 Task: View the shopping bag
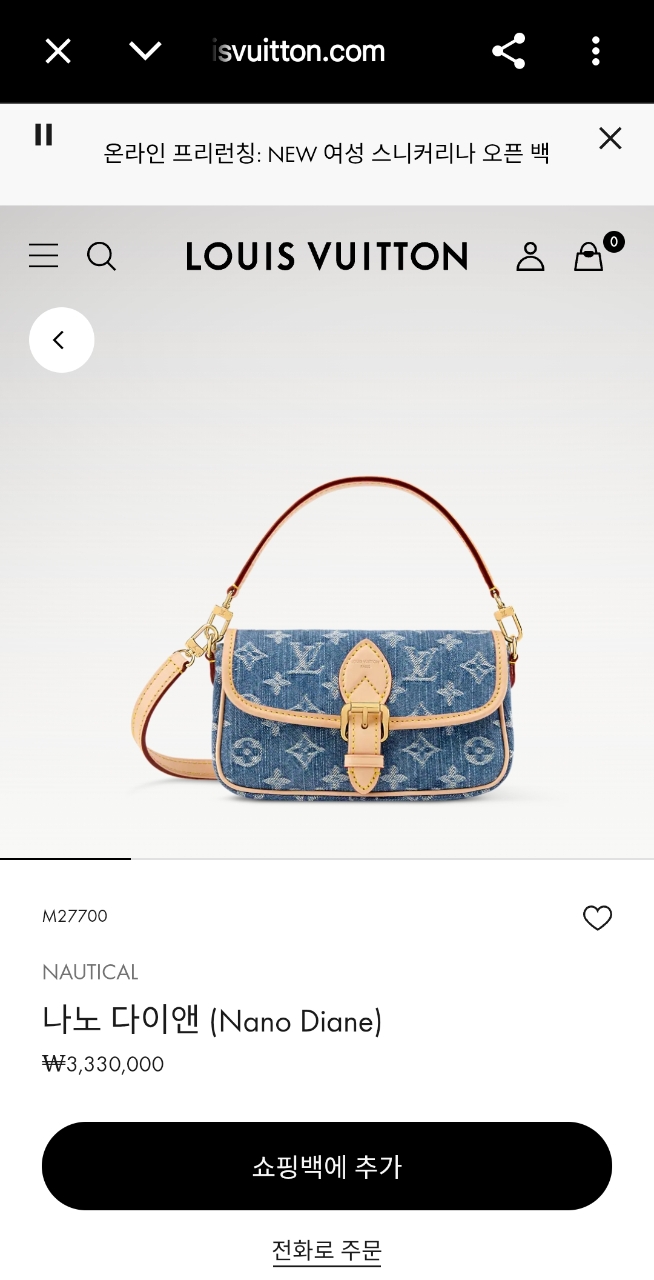click(589, 257)
